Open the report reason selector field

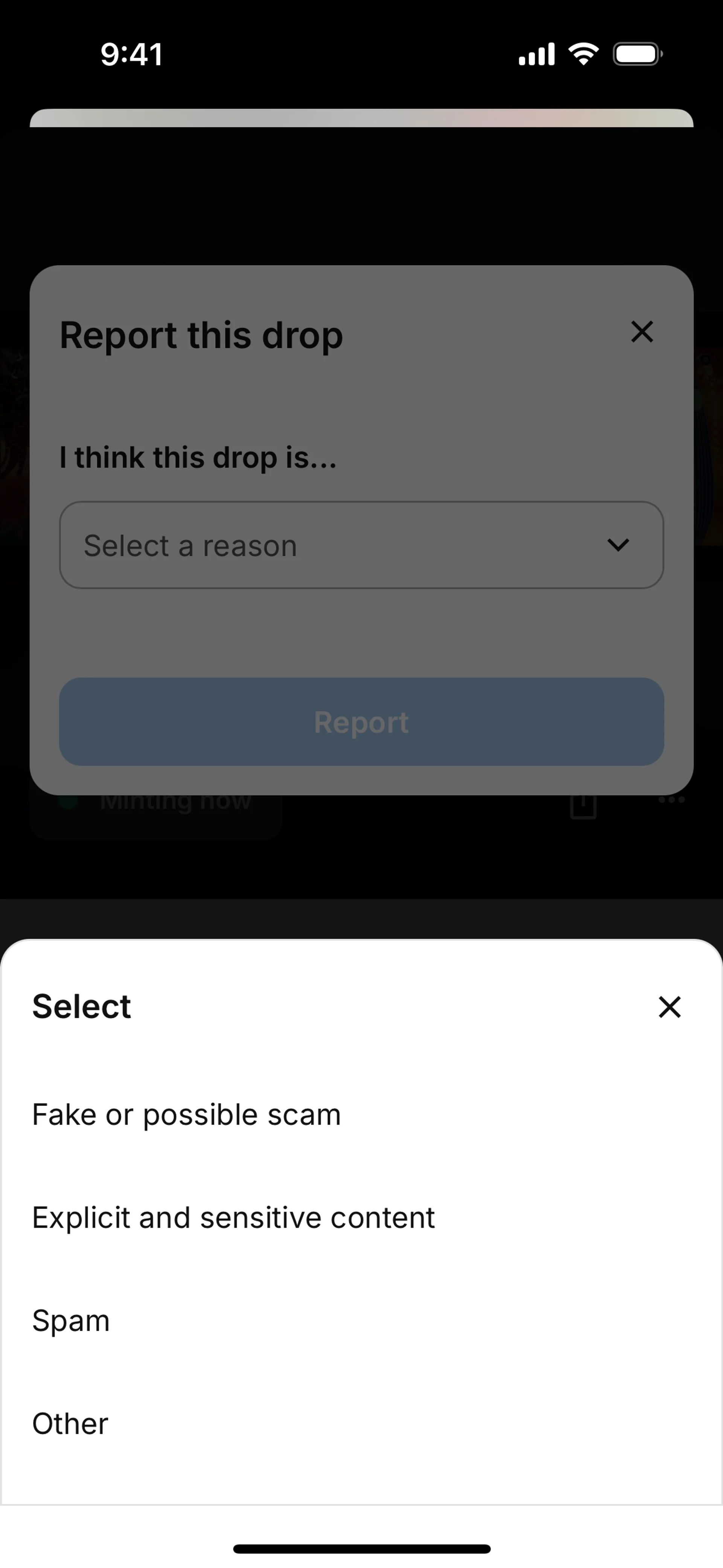361,545
